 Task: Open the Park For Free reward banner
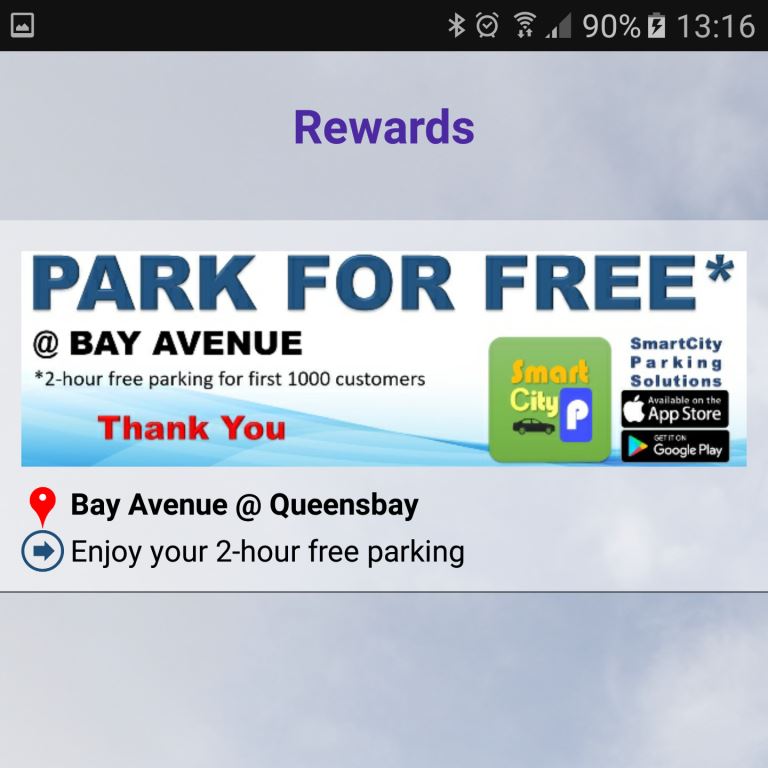click(x=383, y=358)
